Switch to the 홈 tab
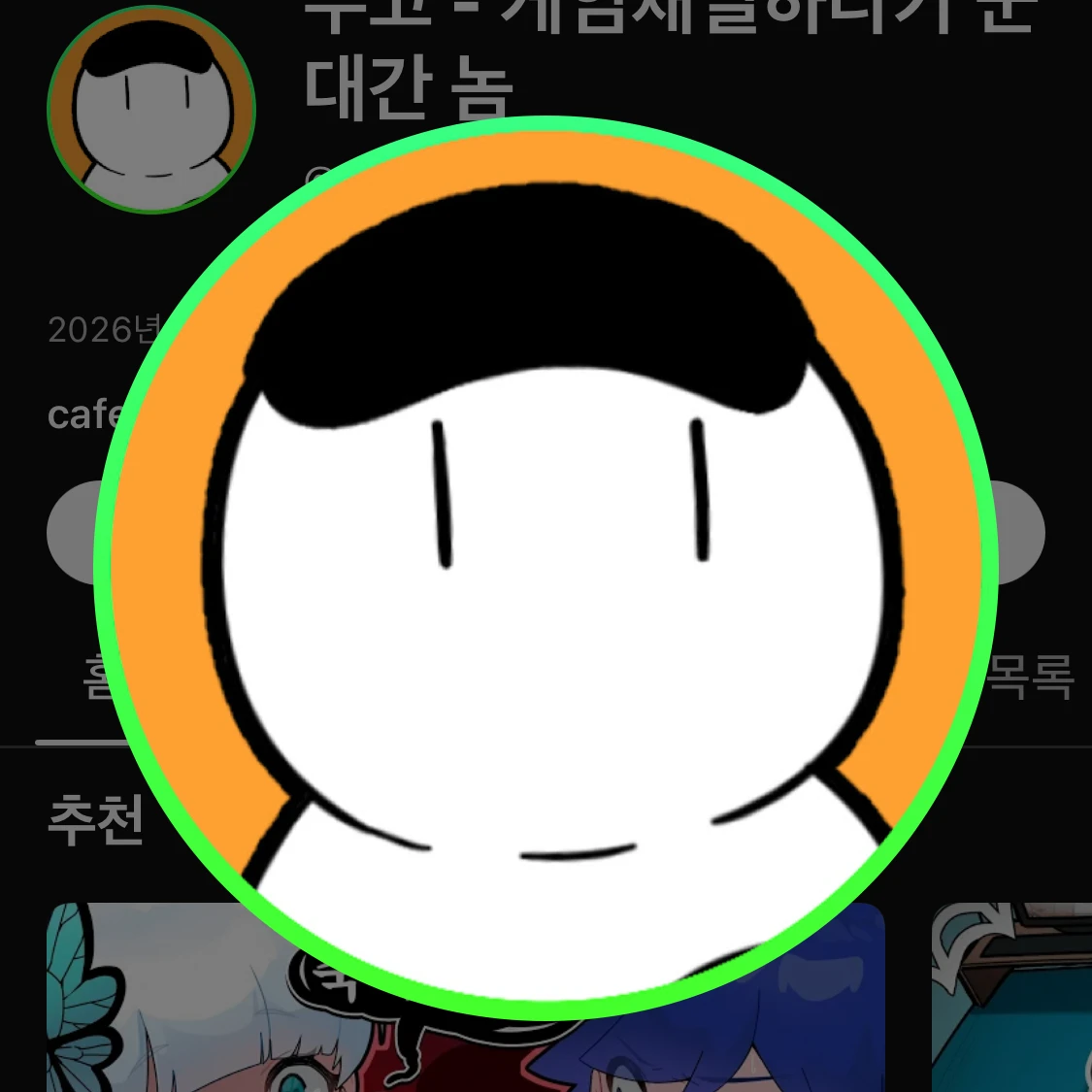1092x1092 pixels. 95,679
